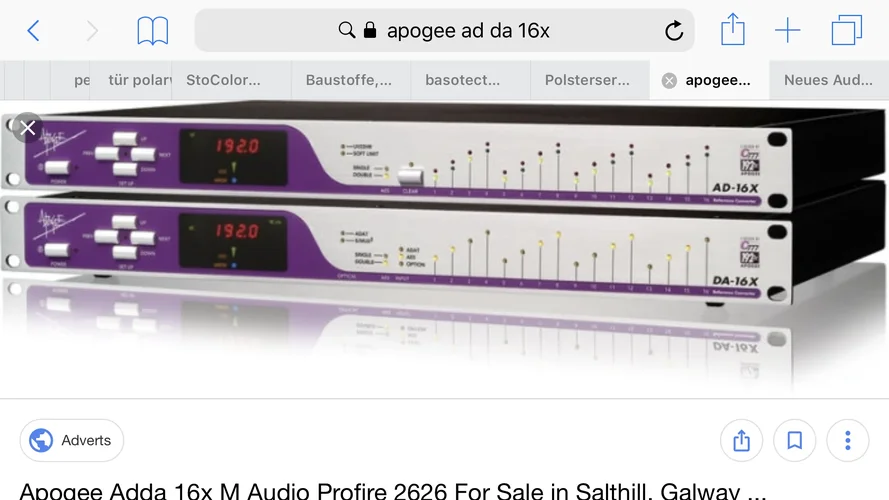The width and height of the screenshot is (889, 500).
Task: Switch to the Polsterser tab
Action: [x=588, y=80]
